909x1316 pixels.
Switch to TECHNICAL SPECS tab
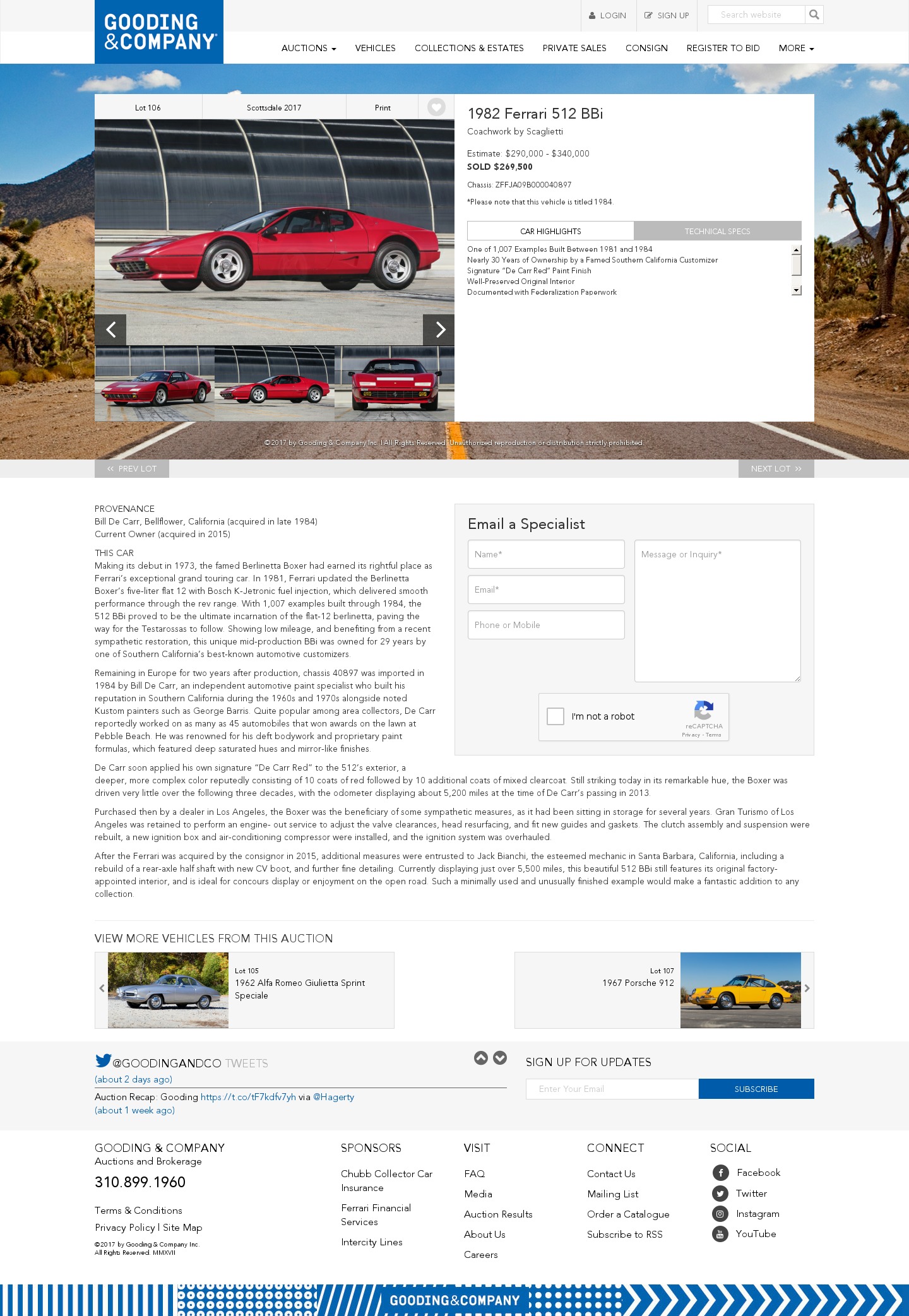(717, 231)
